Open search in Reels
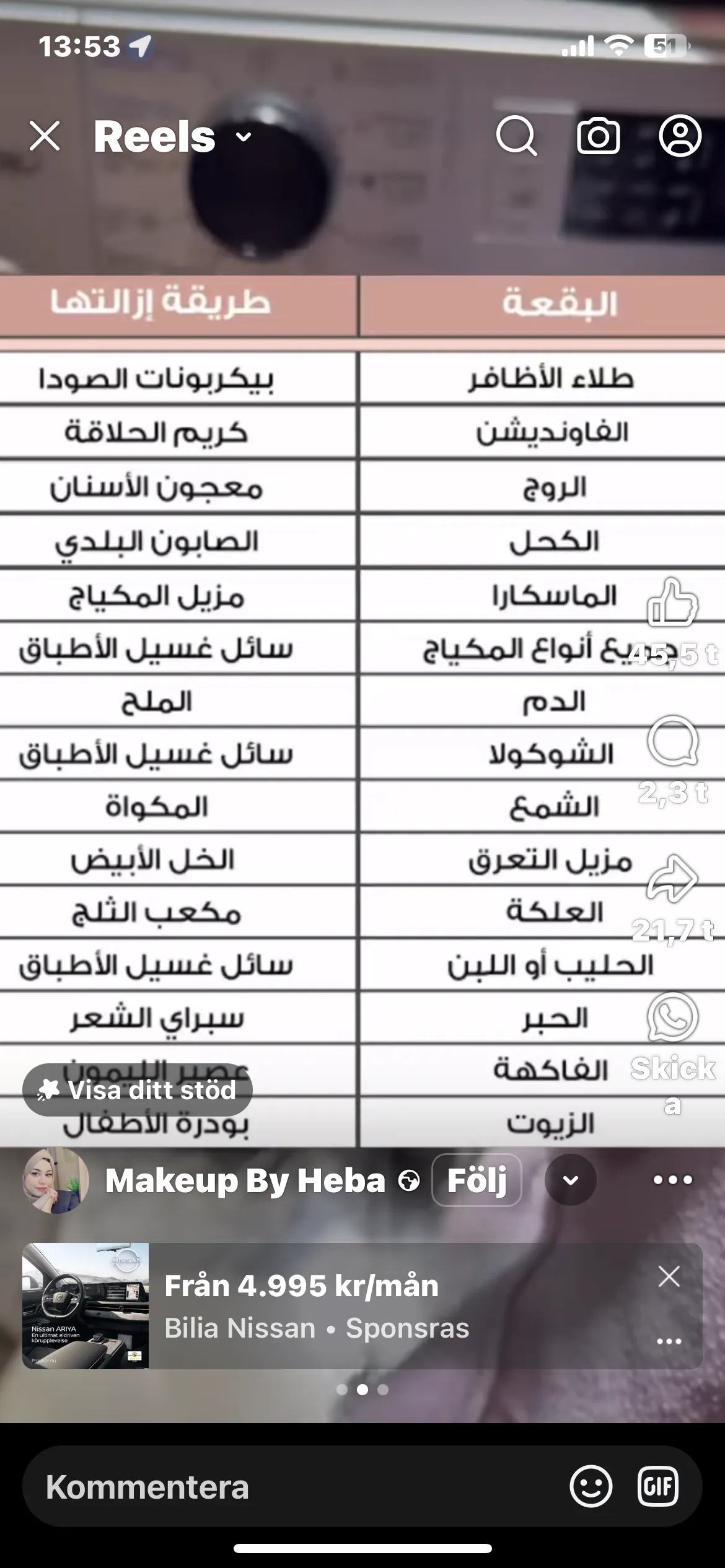 (x=516, y=136)
